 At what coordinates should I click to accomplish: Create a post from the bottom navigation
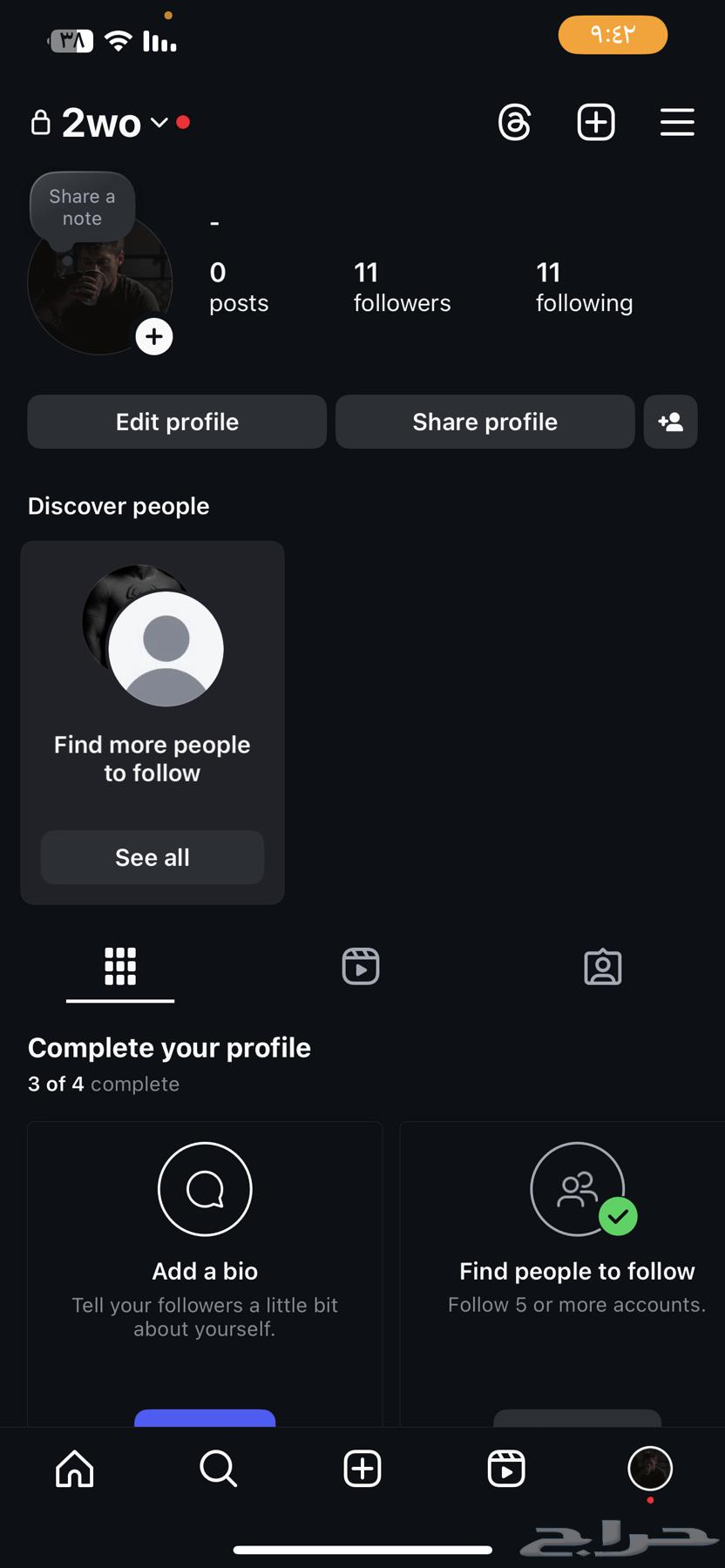coord(362,1469)
